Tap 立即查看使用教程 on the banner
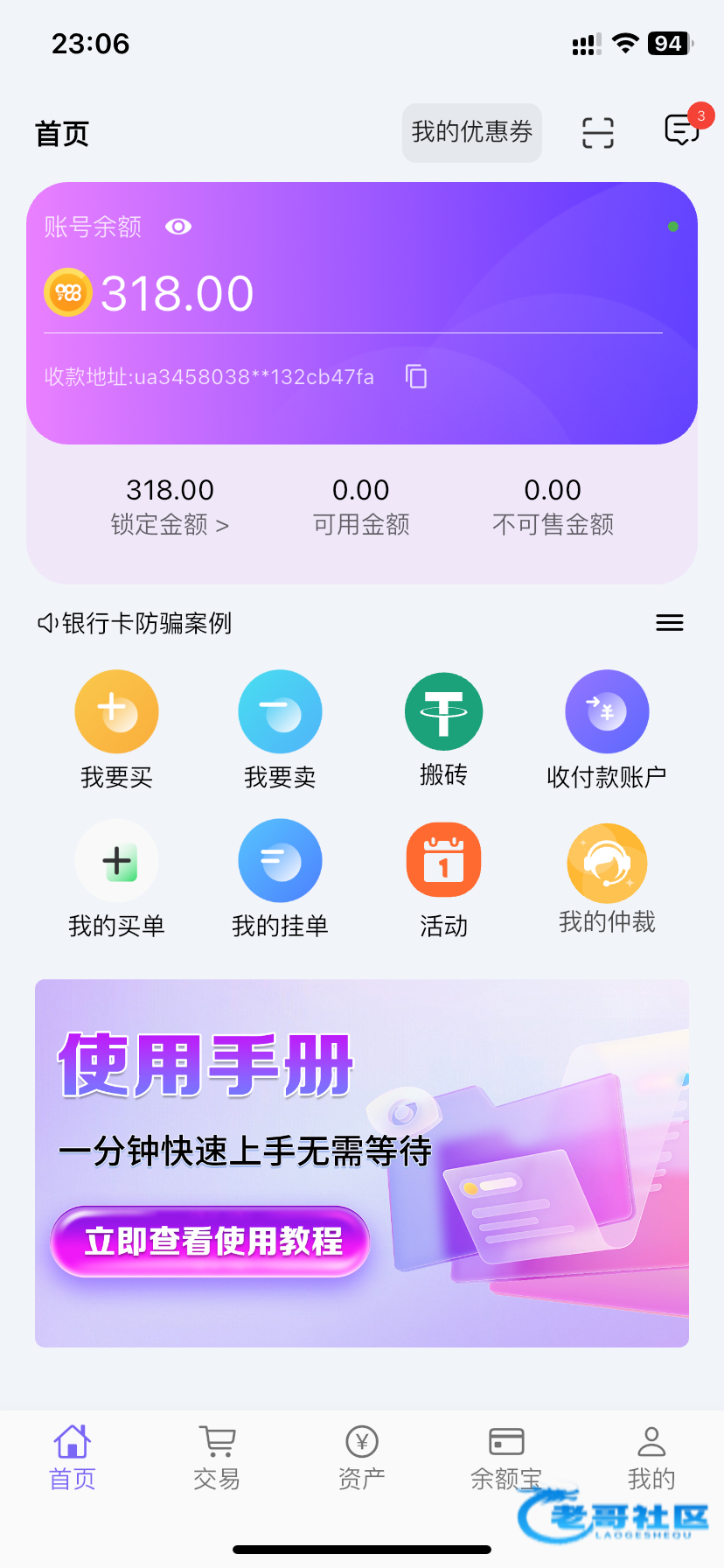Viewport: 724px width, 1568px height. point(211,1241)
